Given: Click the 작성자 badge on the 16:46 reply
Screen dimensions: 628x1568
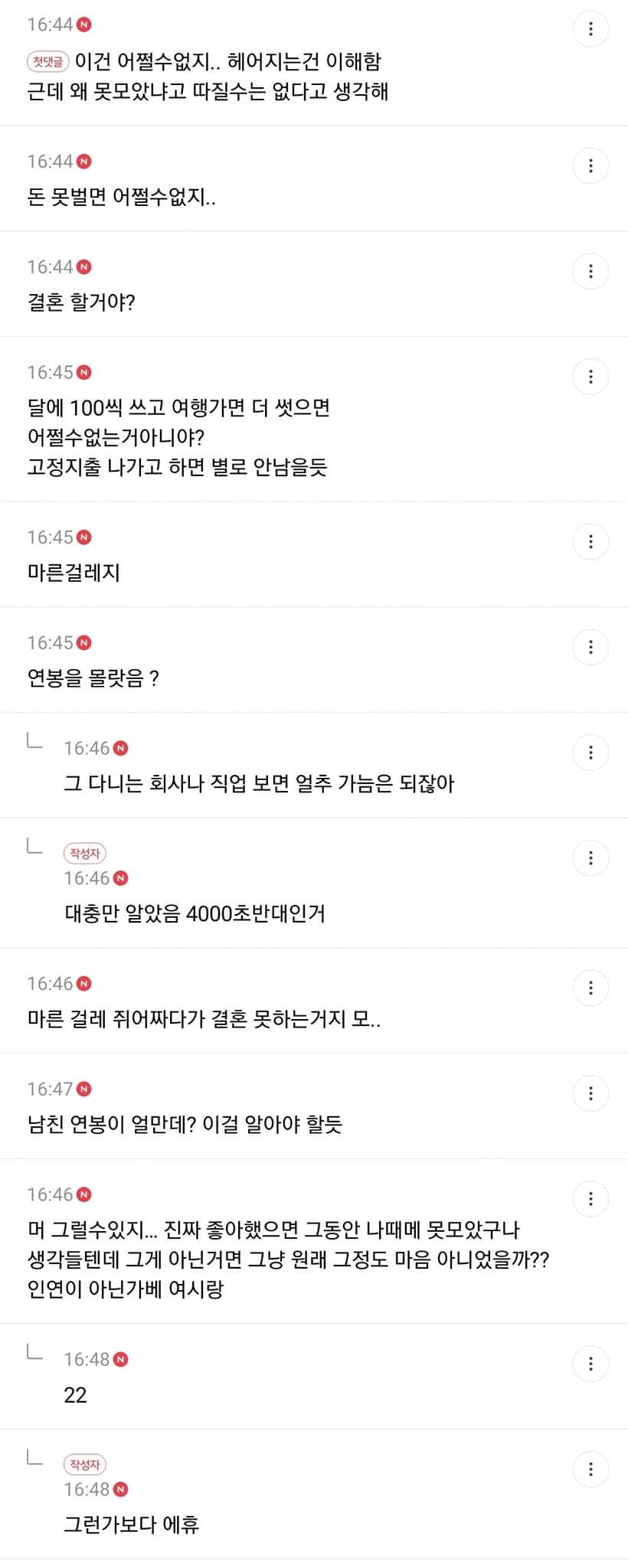Looking at the screenshot, I should pos(86,853).
